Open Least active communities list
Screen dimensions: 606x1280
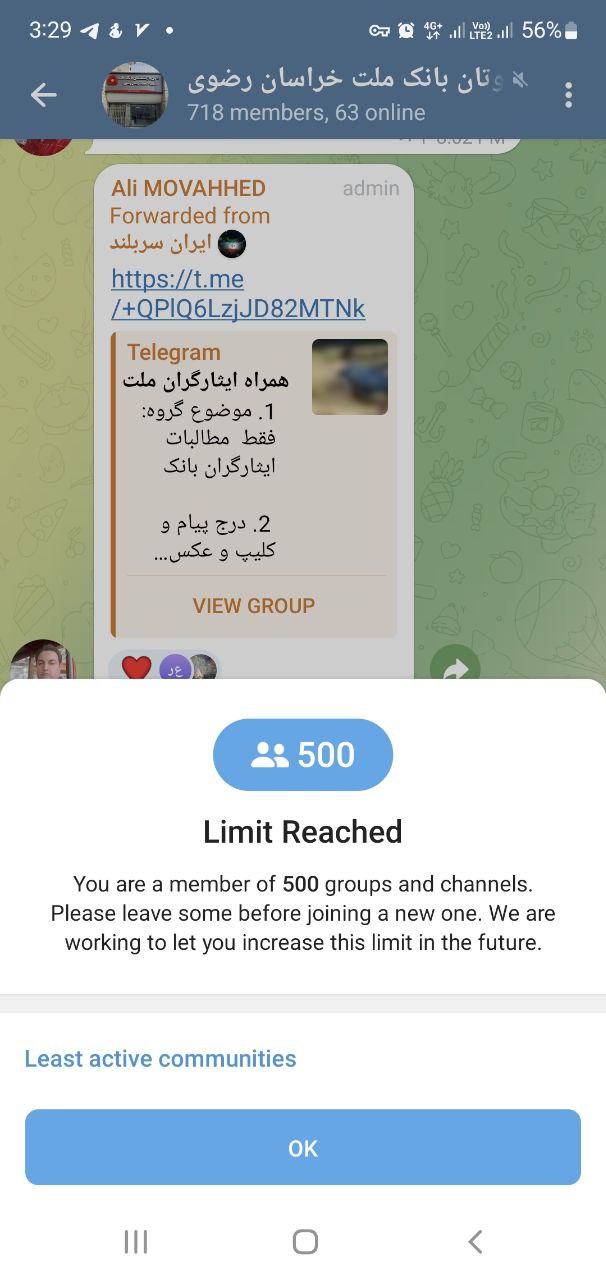(x=160, y=1059)
